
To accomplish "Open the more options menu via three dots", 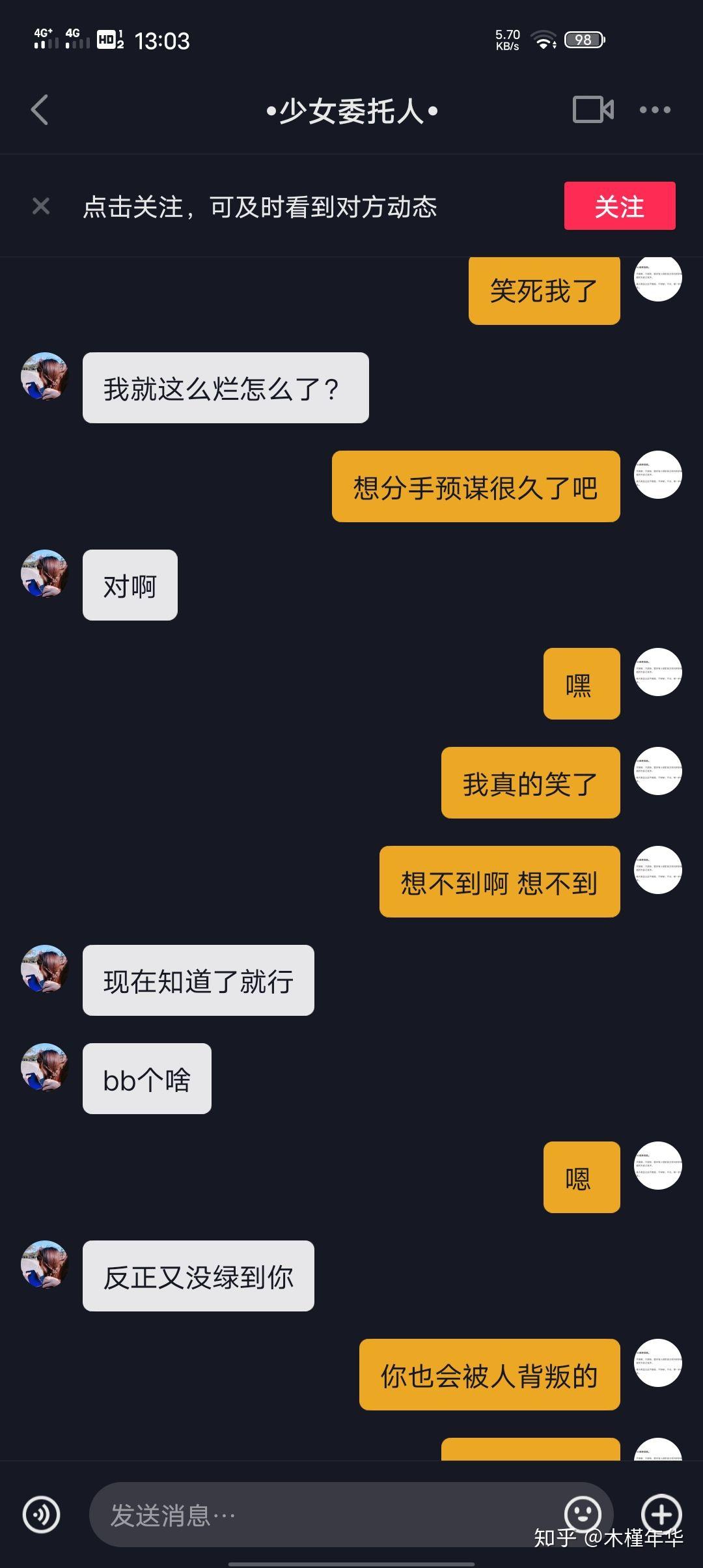I will [655, 109].
